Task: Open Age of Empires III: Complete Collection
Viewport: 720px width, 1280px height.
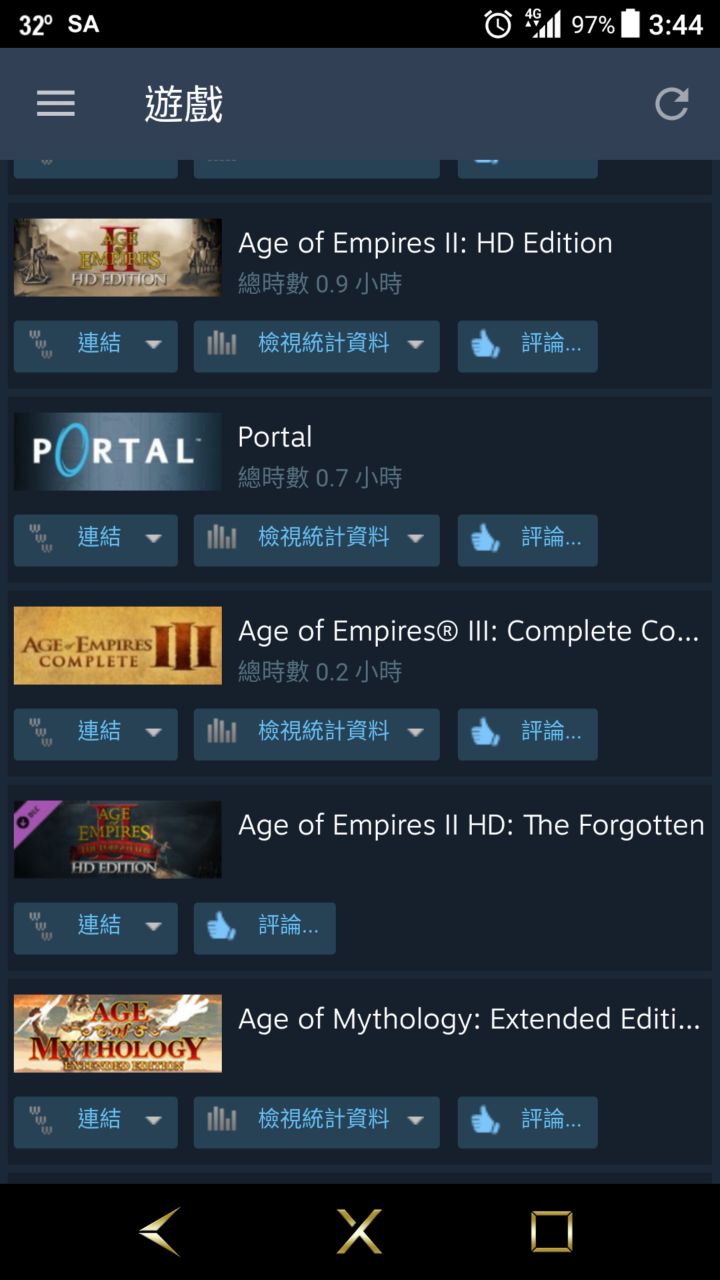Action: (x=468, y=631)
